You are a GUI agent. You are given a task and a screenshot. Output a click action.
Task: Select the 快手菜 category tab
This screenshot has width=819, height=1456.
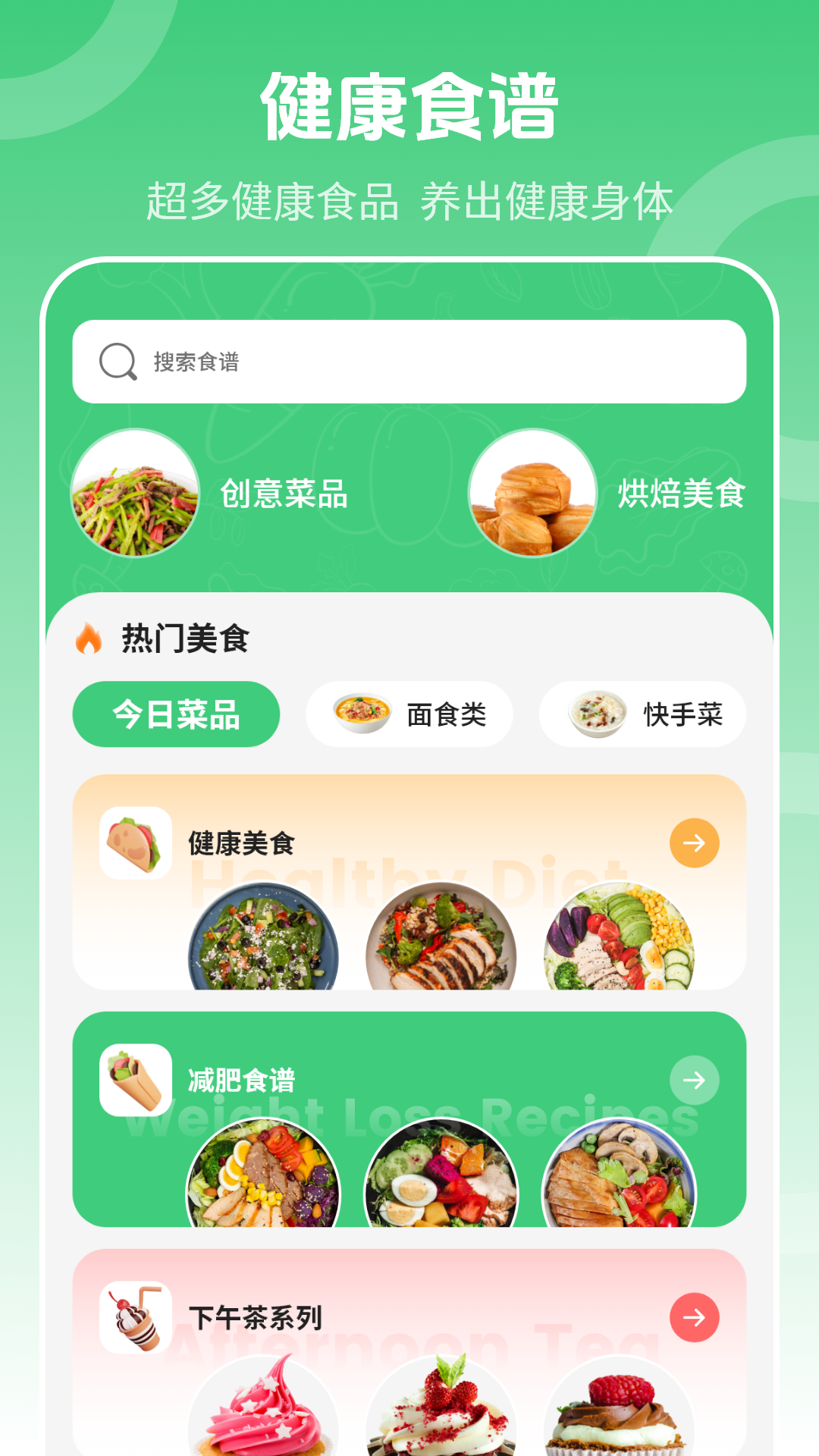tap(642, 714)
